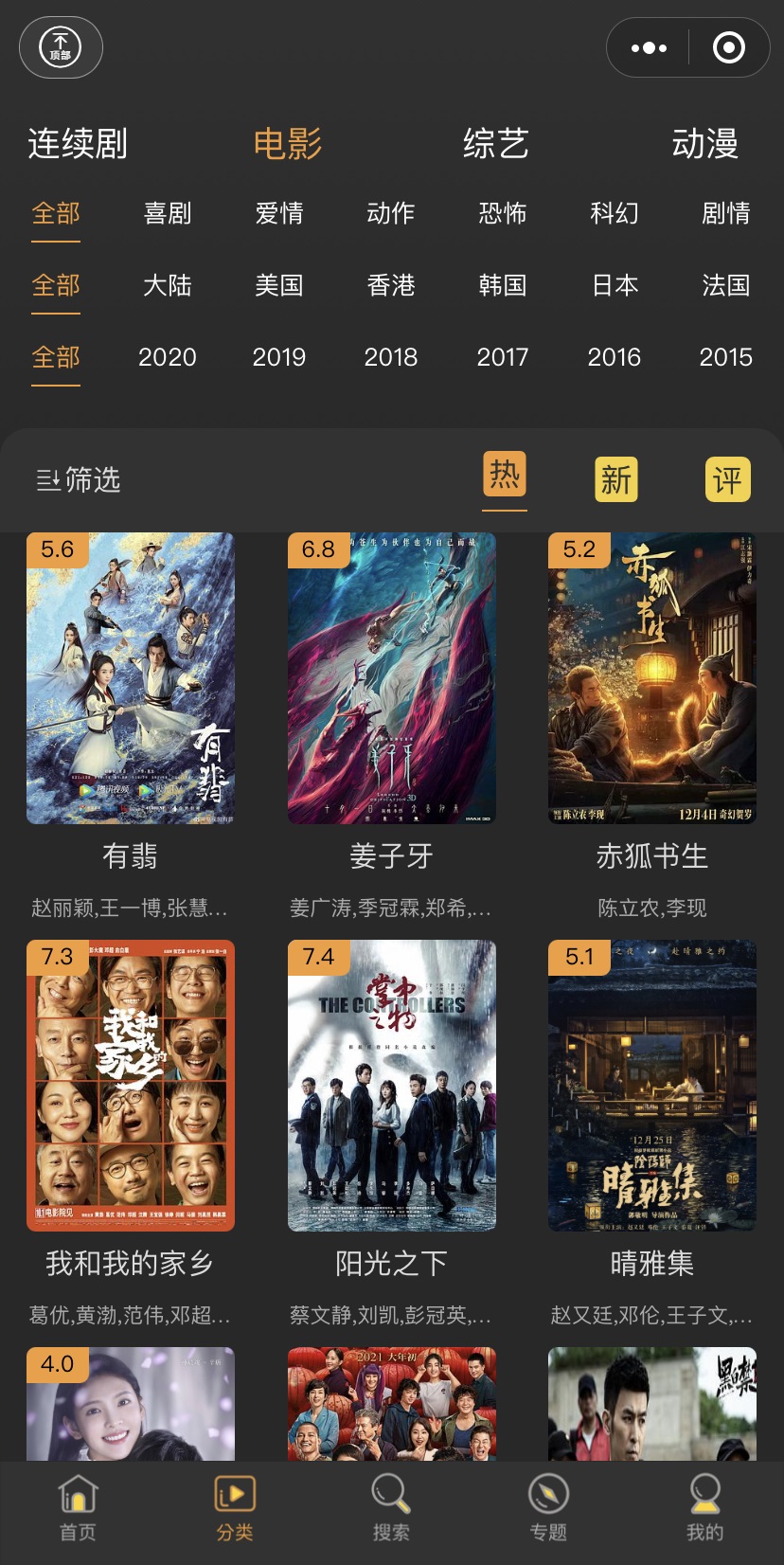This screenshot has height=1565, width=784.
Task: Select 韩国 as the region filter
Action: 503,285
